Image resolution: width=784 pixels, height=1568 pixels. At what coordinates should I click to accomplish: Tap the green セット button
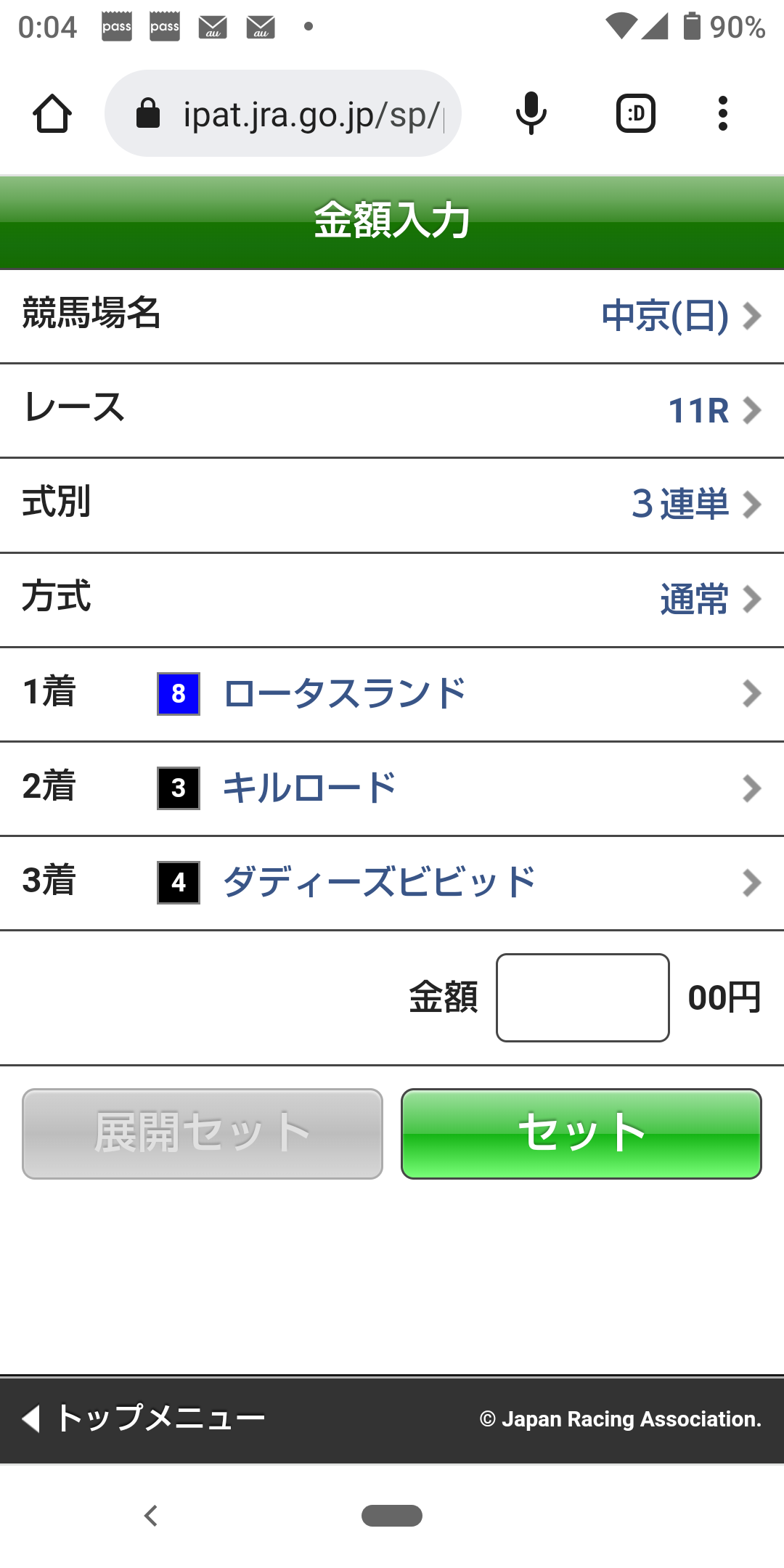click(581, 1133)
